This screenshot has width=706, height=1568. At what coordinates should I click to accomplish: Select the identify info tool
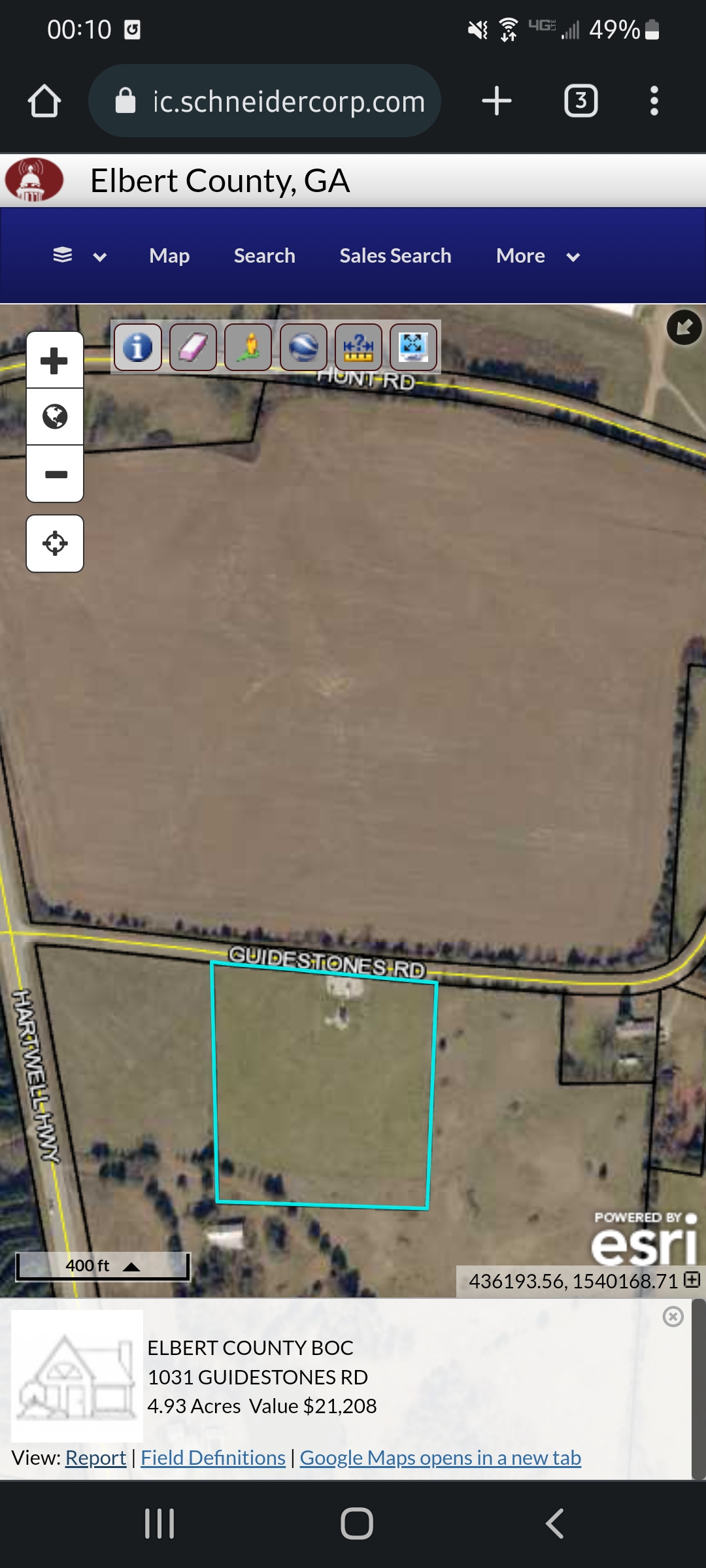pyautogui.click(x=138, y=347)
